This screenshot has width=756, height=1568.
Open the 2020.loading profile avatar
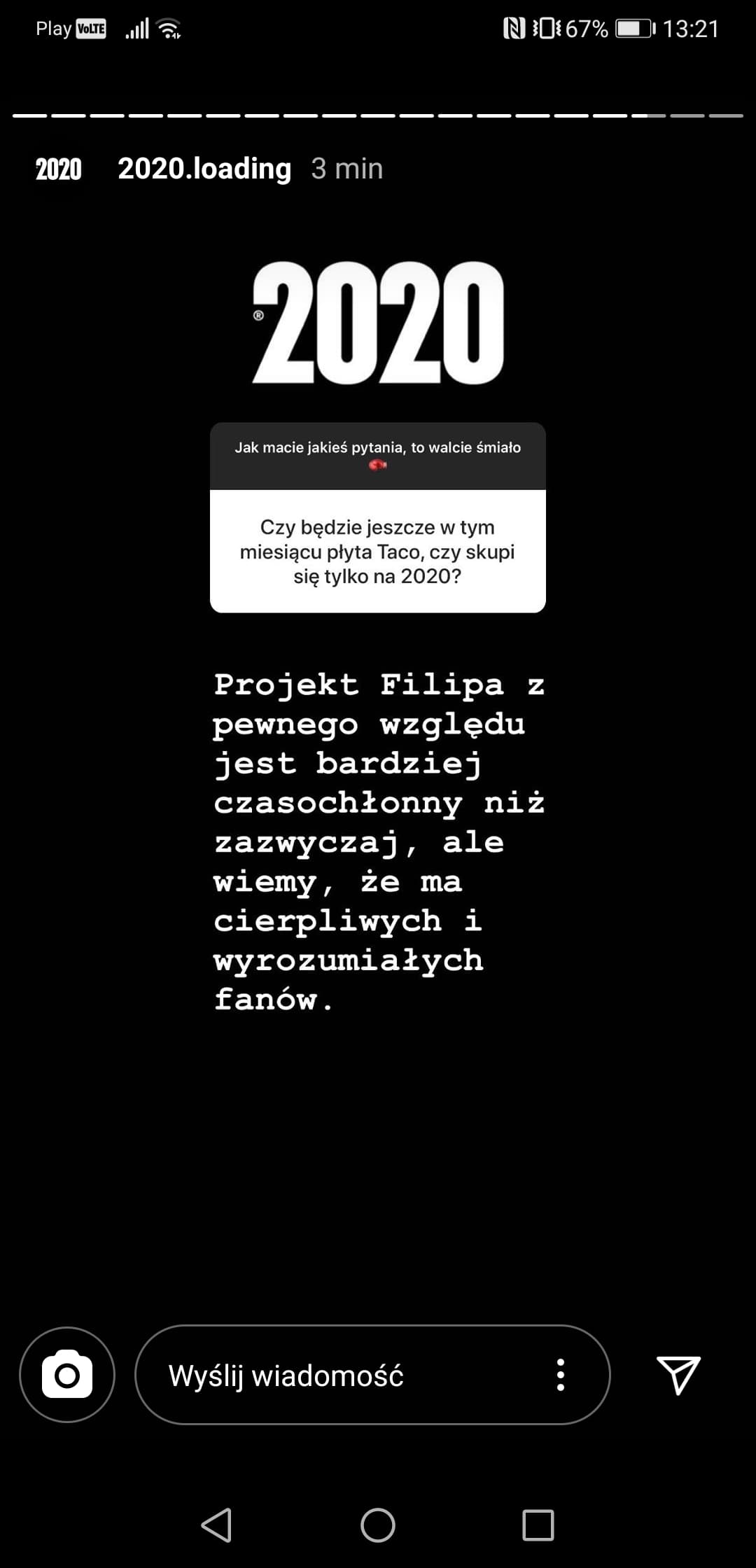[x=59, y=169]
